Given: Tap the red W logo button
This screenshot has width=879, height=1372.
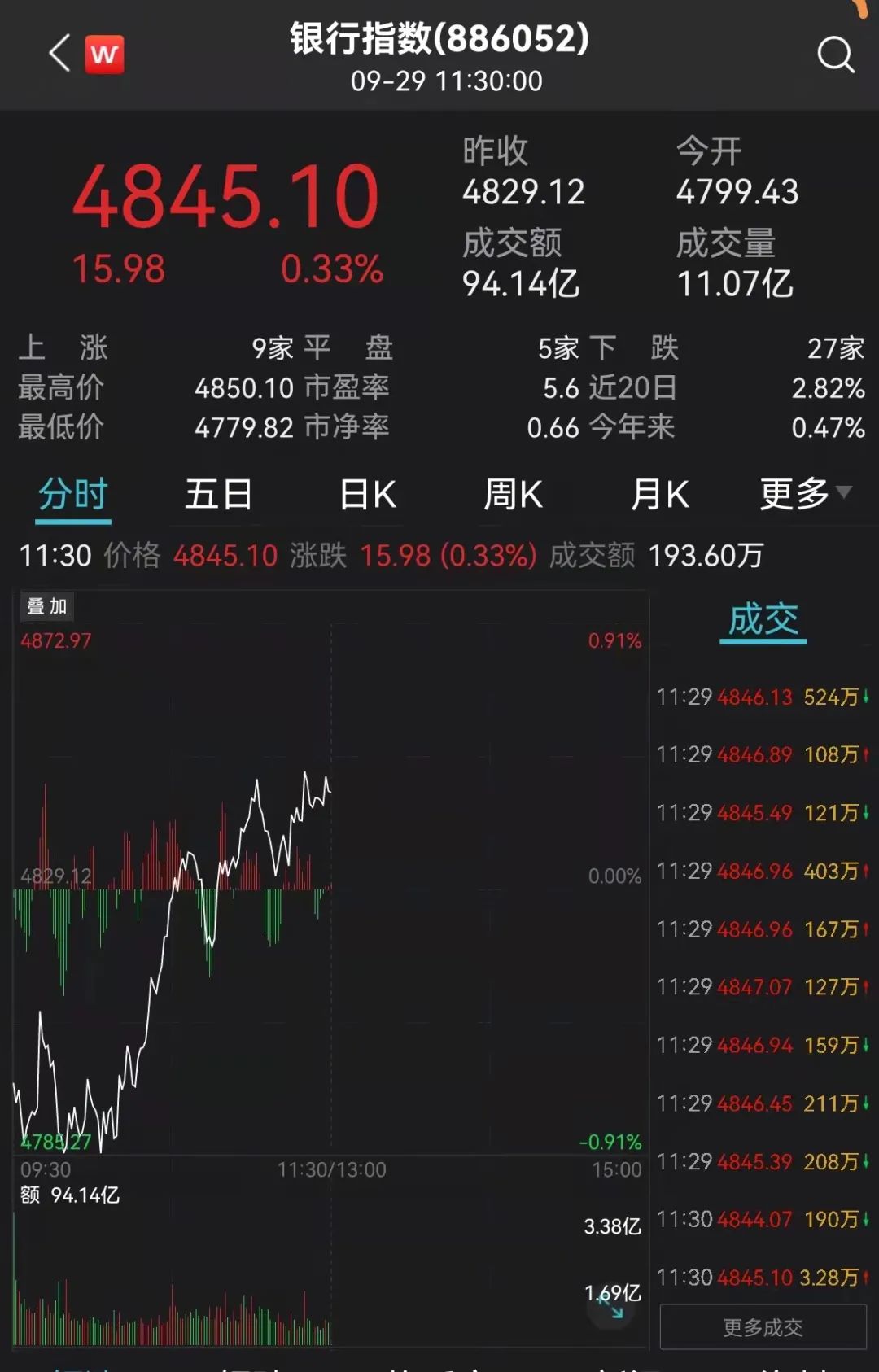Looking at the screenshot, I should click(104, 55).
